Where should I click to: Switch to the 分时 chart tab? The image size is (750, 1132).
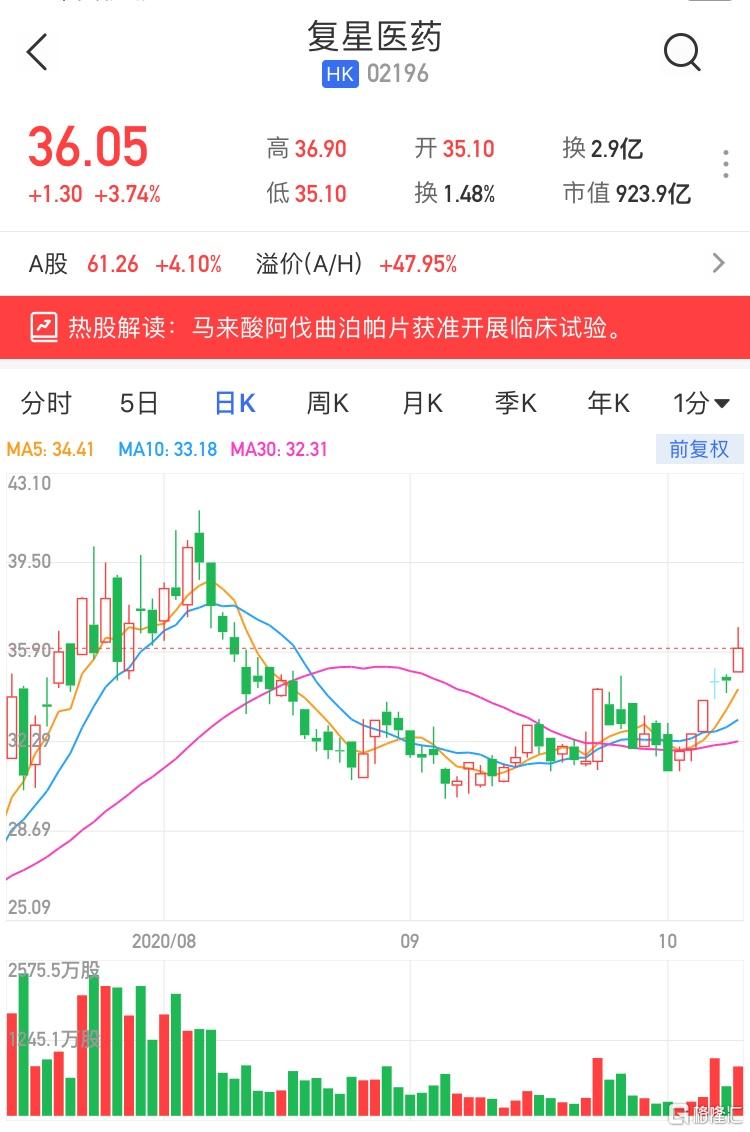(47, 404)
